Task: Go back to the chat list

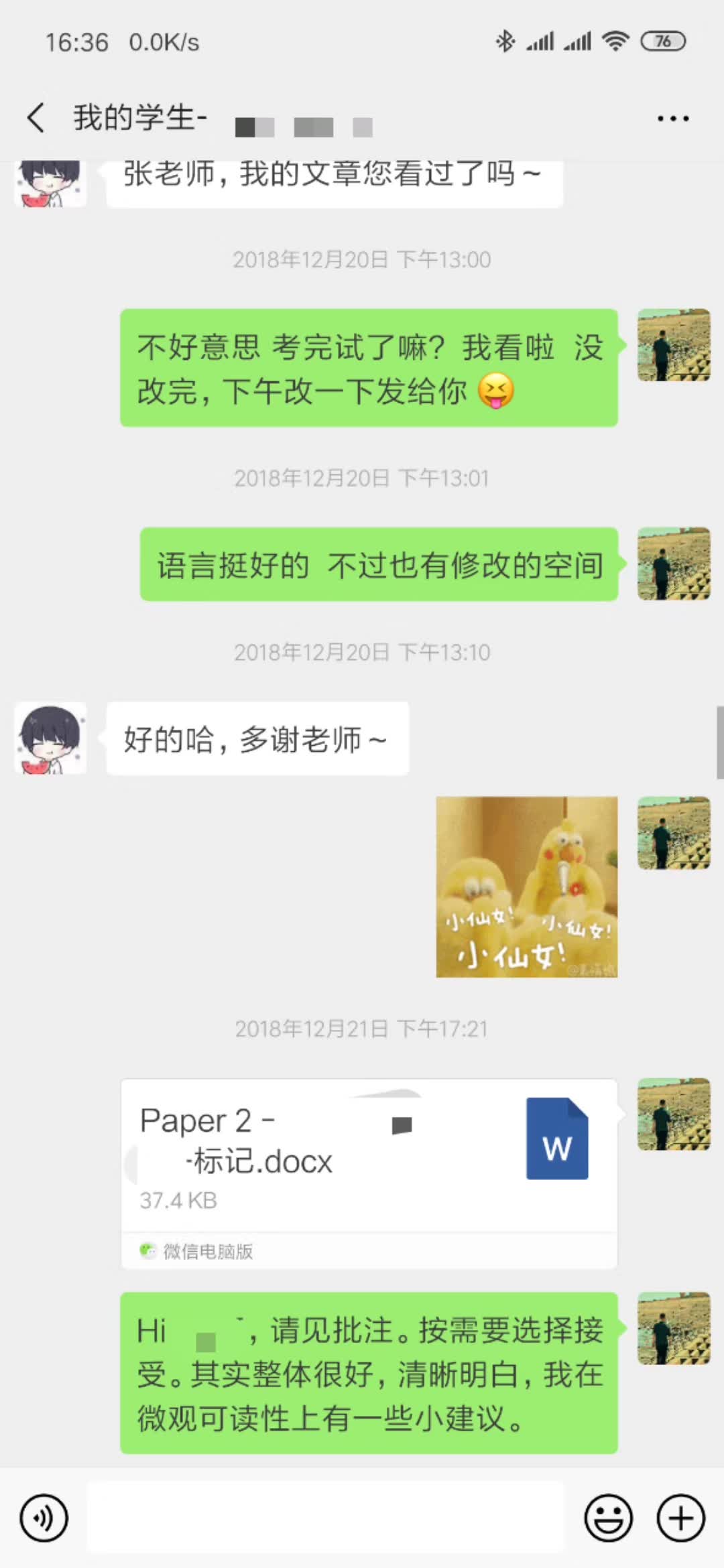Action: (36, 118)
